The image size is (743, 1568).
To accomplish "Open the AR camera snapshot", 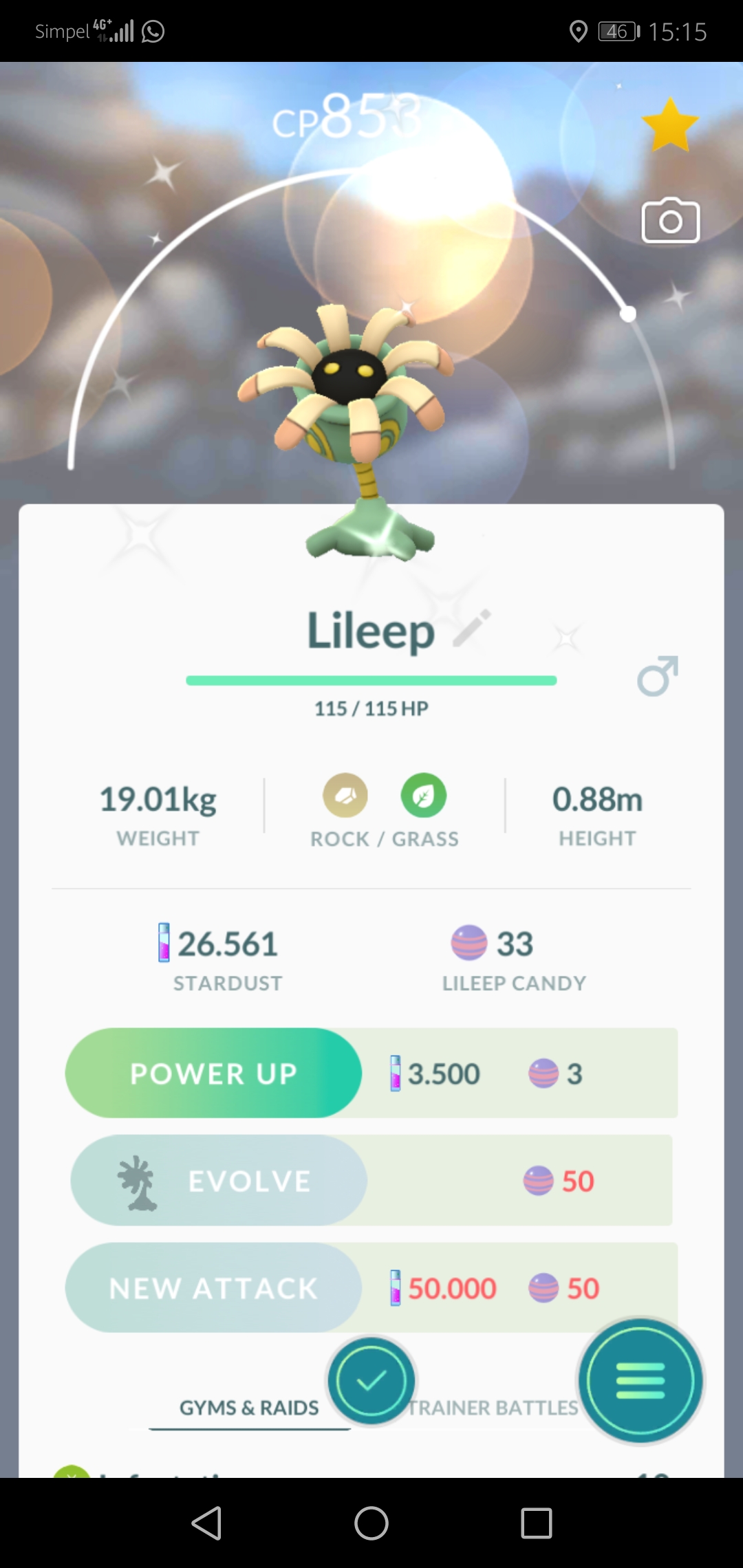I will 671,221.
